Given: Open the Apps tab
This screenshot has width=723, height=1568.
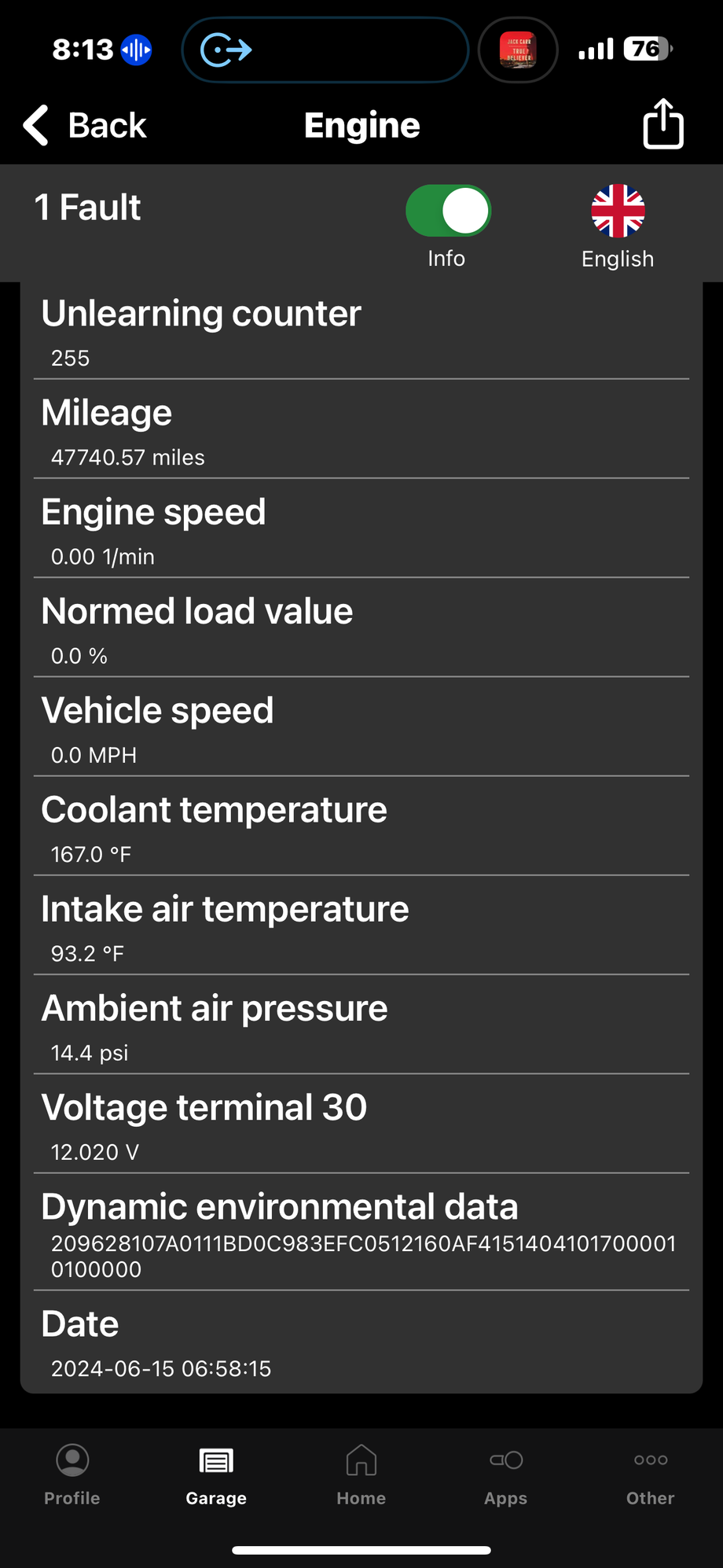Looking at the screenshot, I should 506,1475.
